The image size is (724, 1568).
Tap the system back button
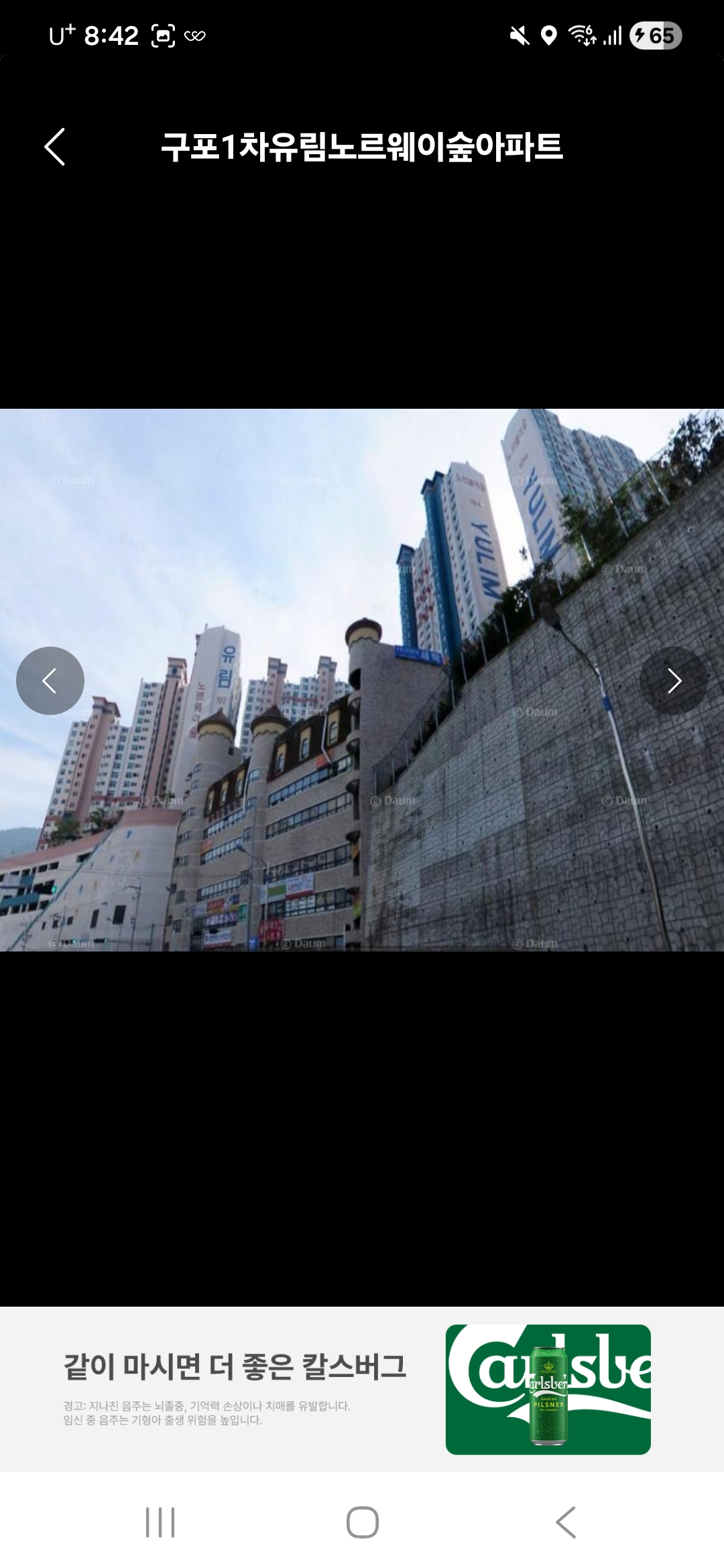(565, 1522)
